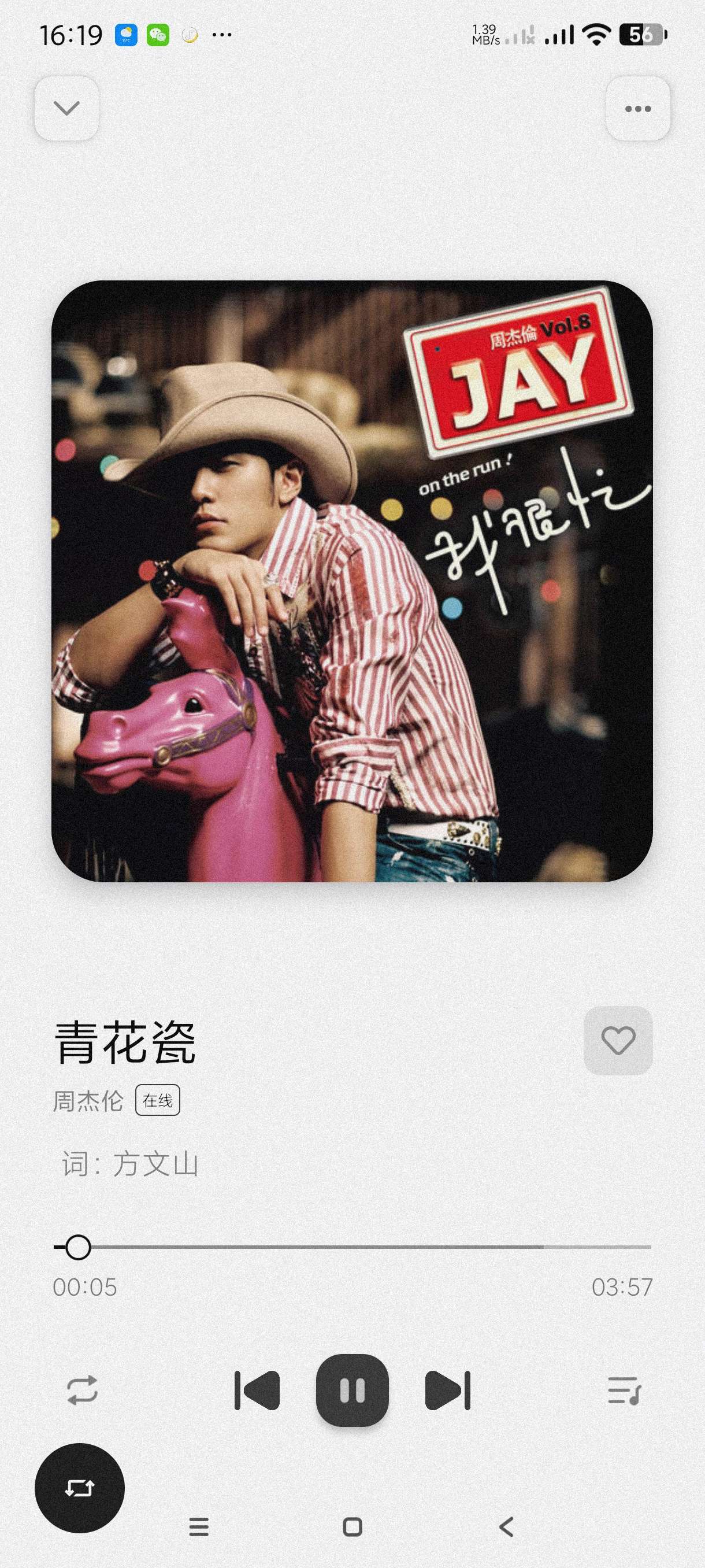
Task: Open the playlist queue
Action: 624,1391
